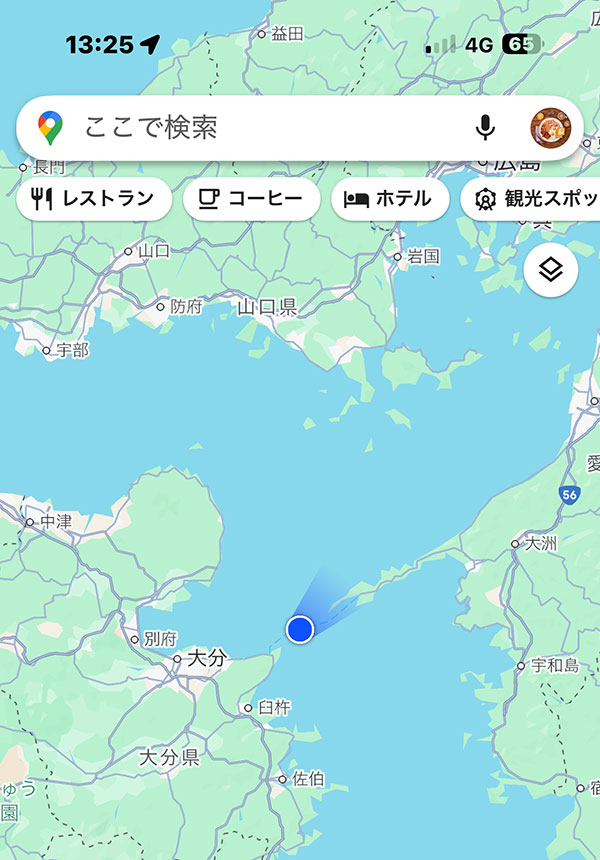Open the account profile picture
This screenshot has width=600, height=860.
click(x=550, y=128)
